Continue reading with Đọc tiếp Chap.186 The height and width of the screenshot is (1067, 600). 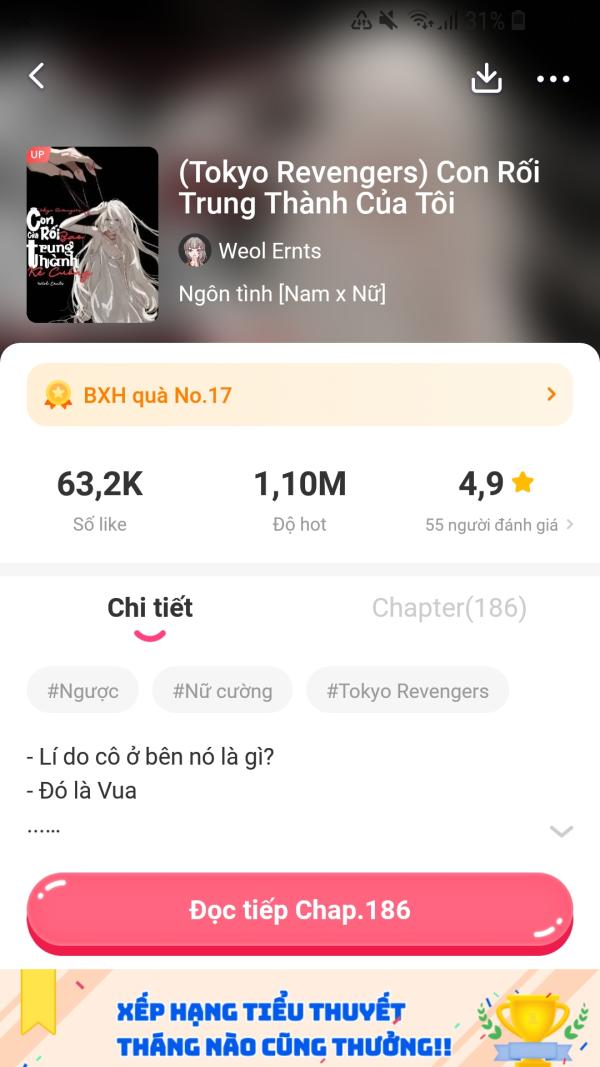[x=300, y=910]
